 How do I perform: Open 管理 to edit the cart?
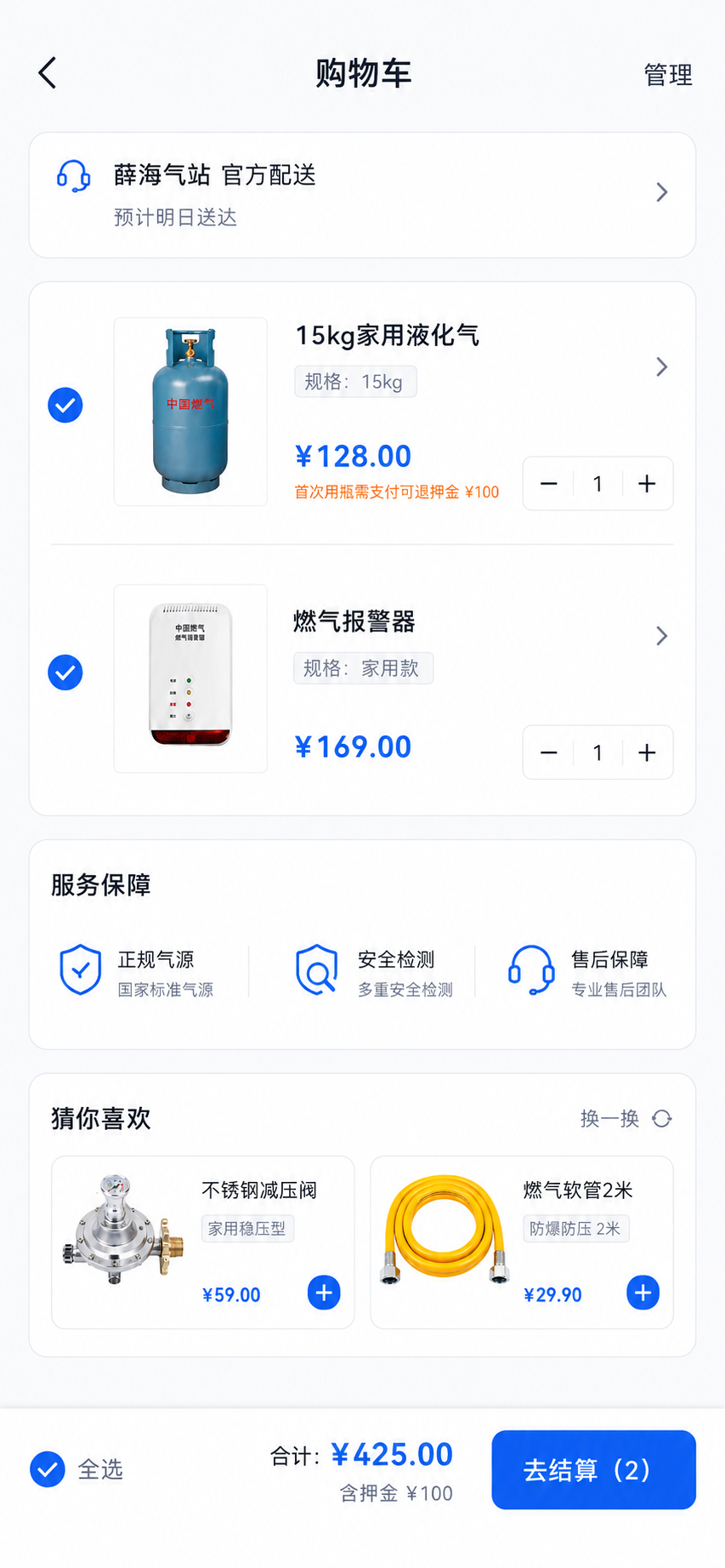(668, 75)
